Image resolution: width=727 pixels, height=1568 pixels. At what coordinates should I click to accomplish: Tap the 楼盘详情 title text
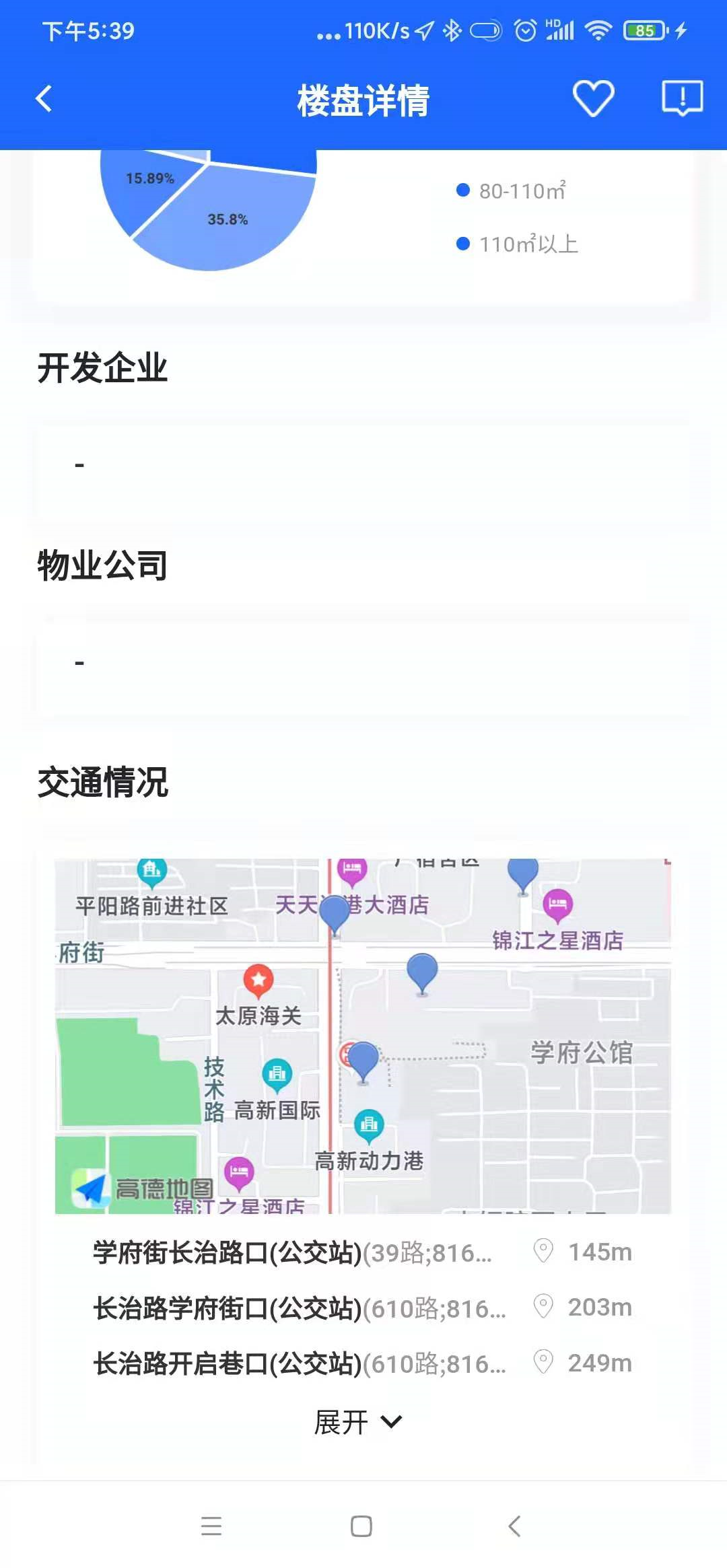click(x=363, y=101)
